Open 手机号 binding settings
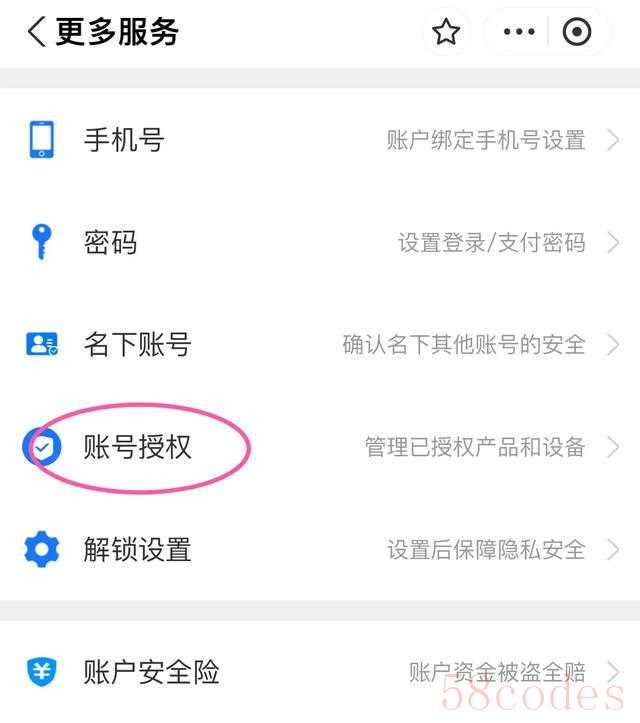This screenshot has height=723, width=640. click(x=320, y=140)
